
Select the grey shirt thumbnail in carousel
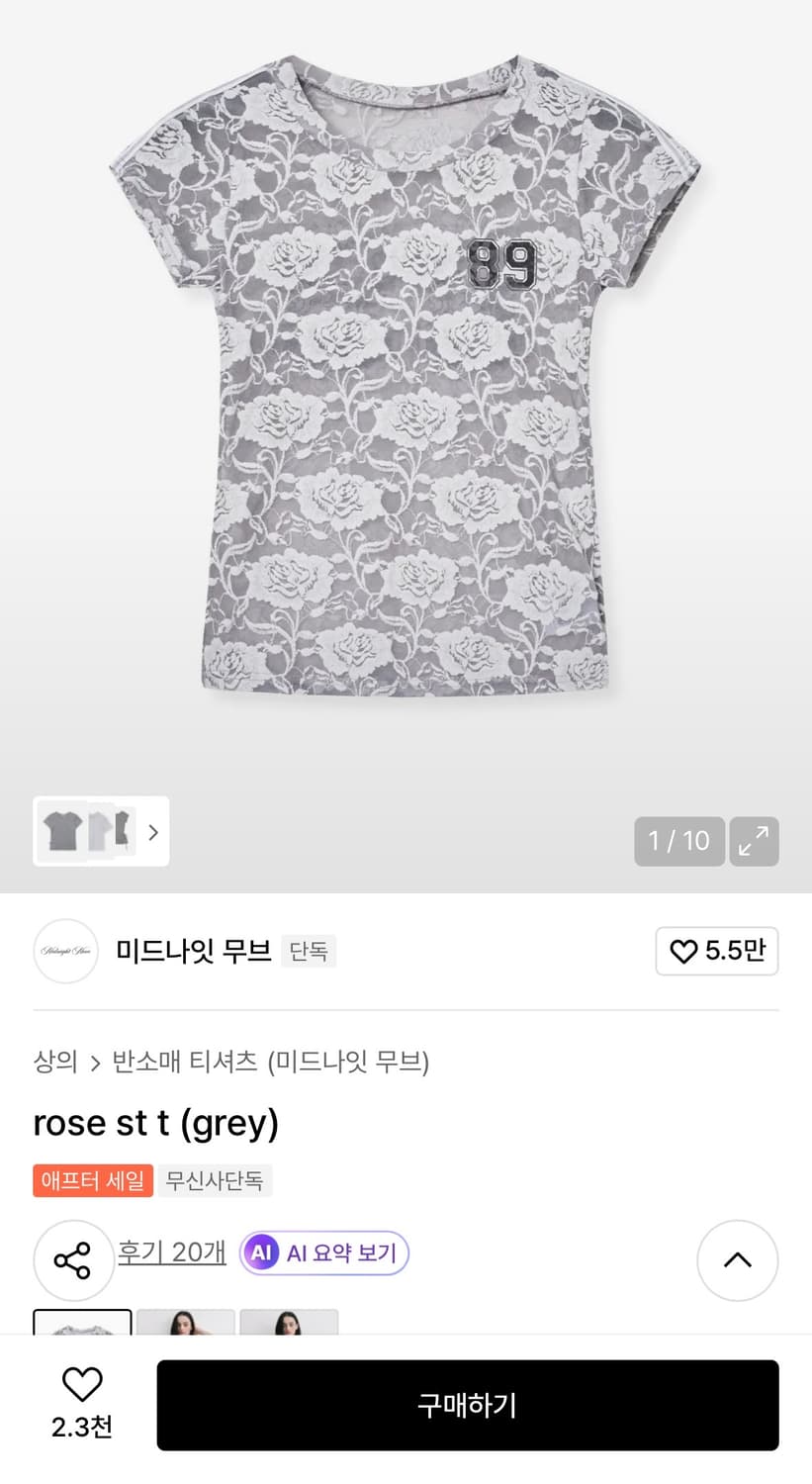pyautogui.click(x=62, y=831)
